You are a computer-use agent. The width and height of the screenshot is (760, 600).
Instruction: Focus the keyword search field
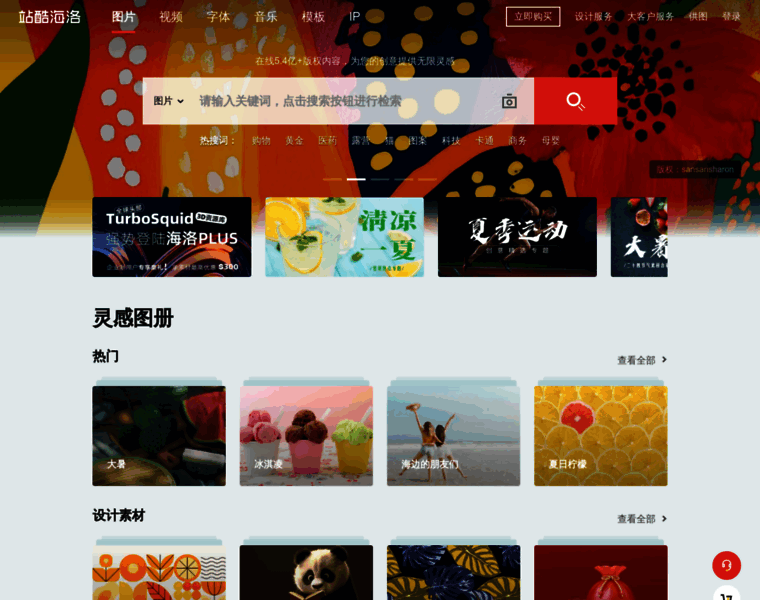[340, 101]
